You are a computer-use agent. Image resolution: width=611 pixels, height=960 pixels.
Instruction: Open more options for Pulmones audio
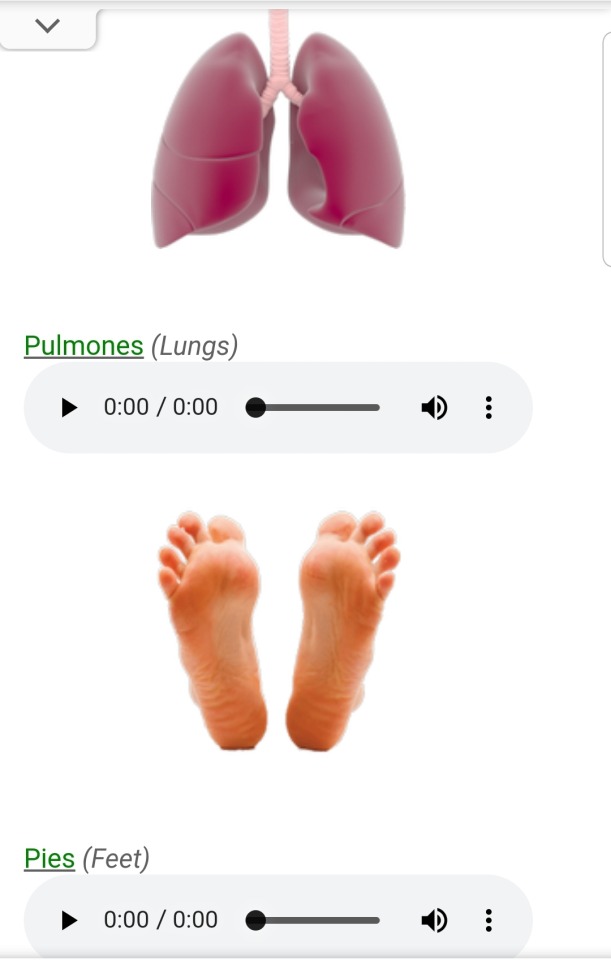pyautogui.click(x=488, y=408)
